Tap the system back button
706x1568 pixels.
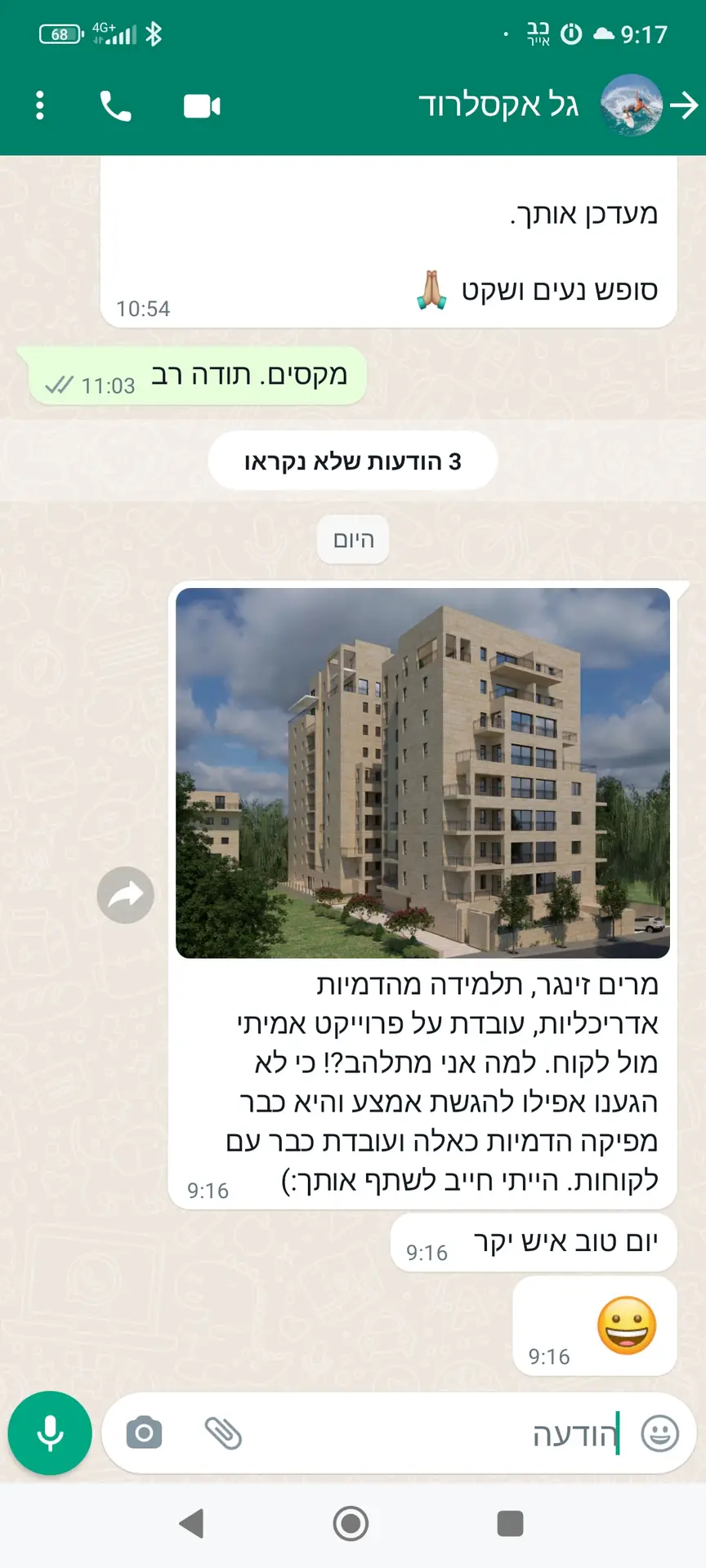coord(191,1524)
